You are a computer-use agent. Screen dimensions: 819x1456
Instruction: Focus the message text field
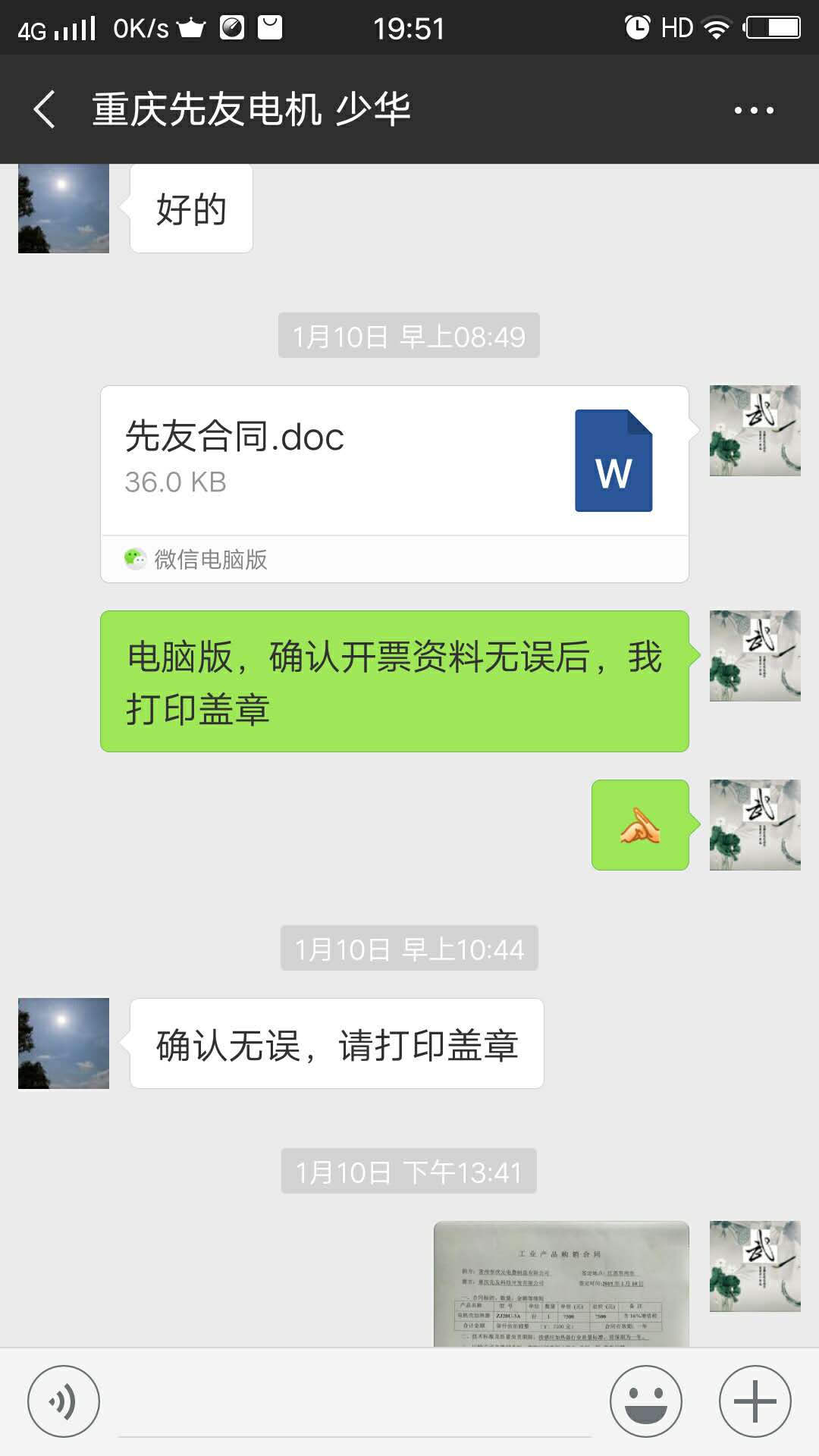tap(355, 1403)
